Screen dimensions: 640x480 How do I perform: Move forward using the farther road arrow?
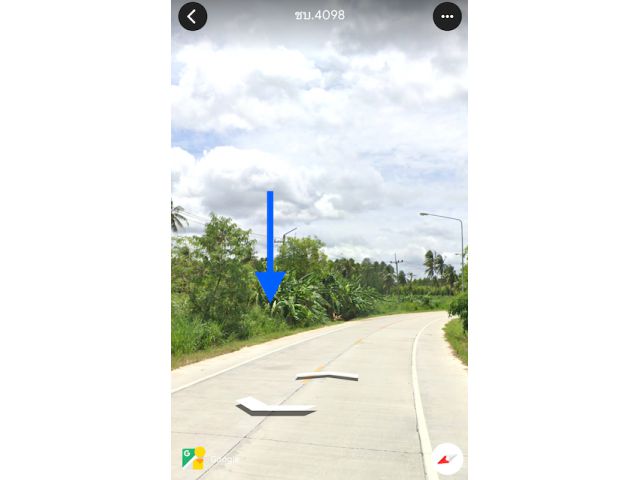[326, 376]
